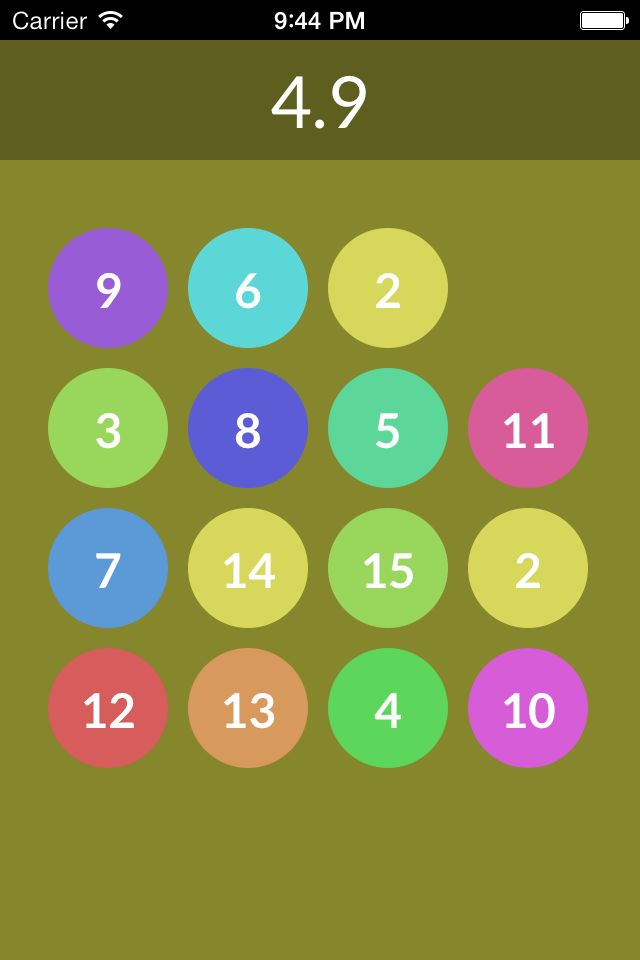Tap the red circle numbered 12

(x=108, y=708)
